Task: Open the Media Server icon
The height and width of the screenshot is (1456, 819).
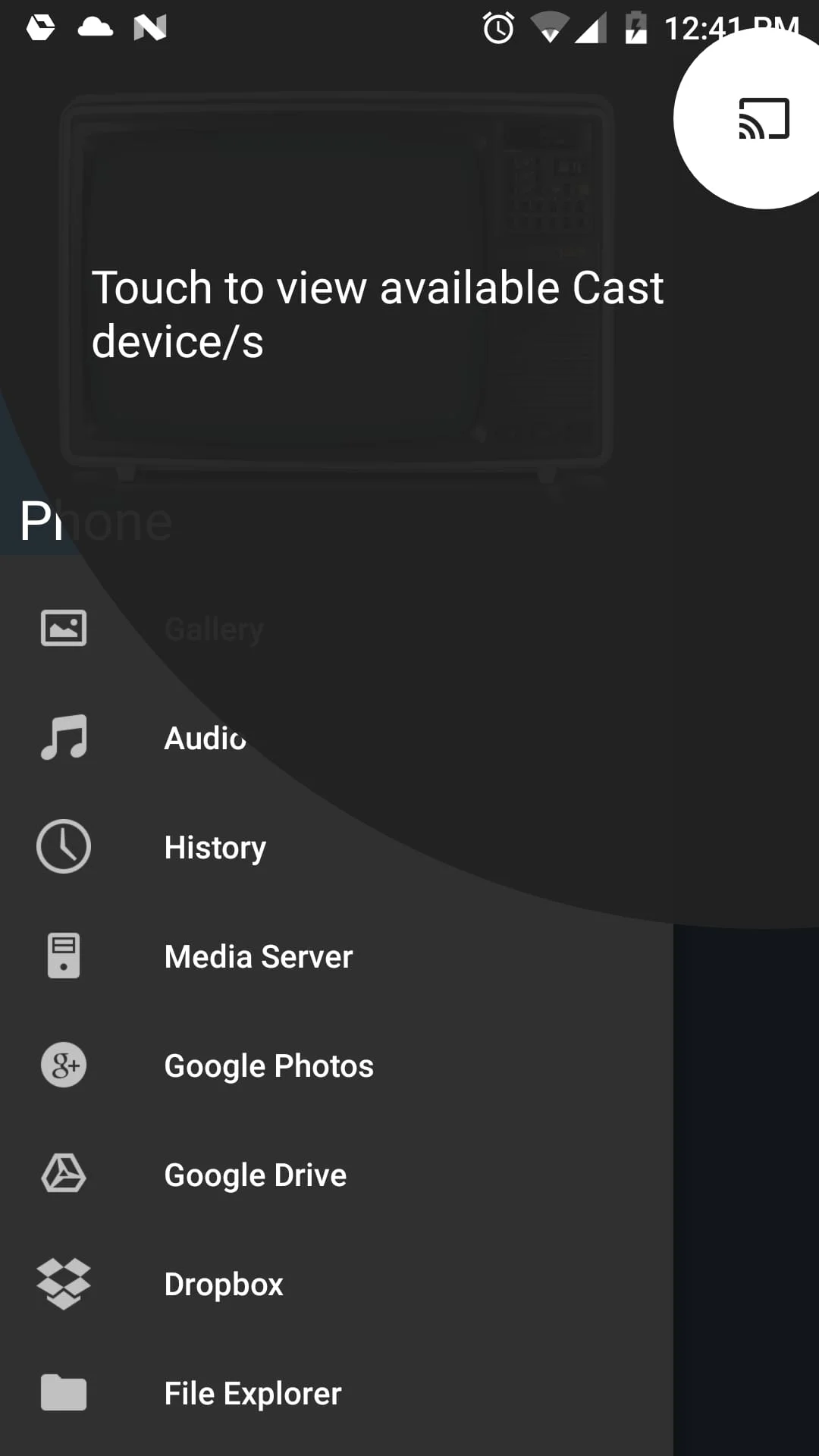Action: pyautogui.click(x=63, y=955)
